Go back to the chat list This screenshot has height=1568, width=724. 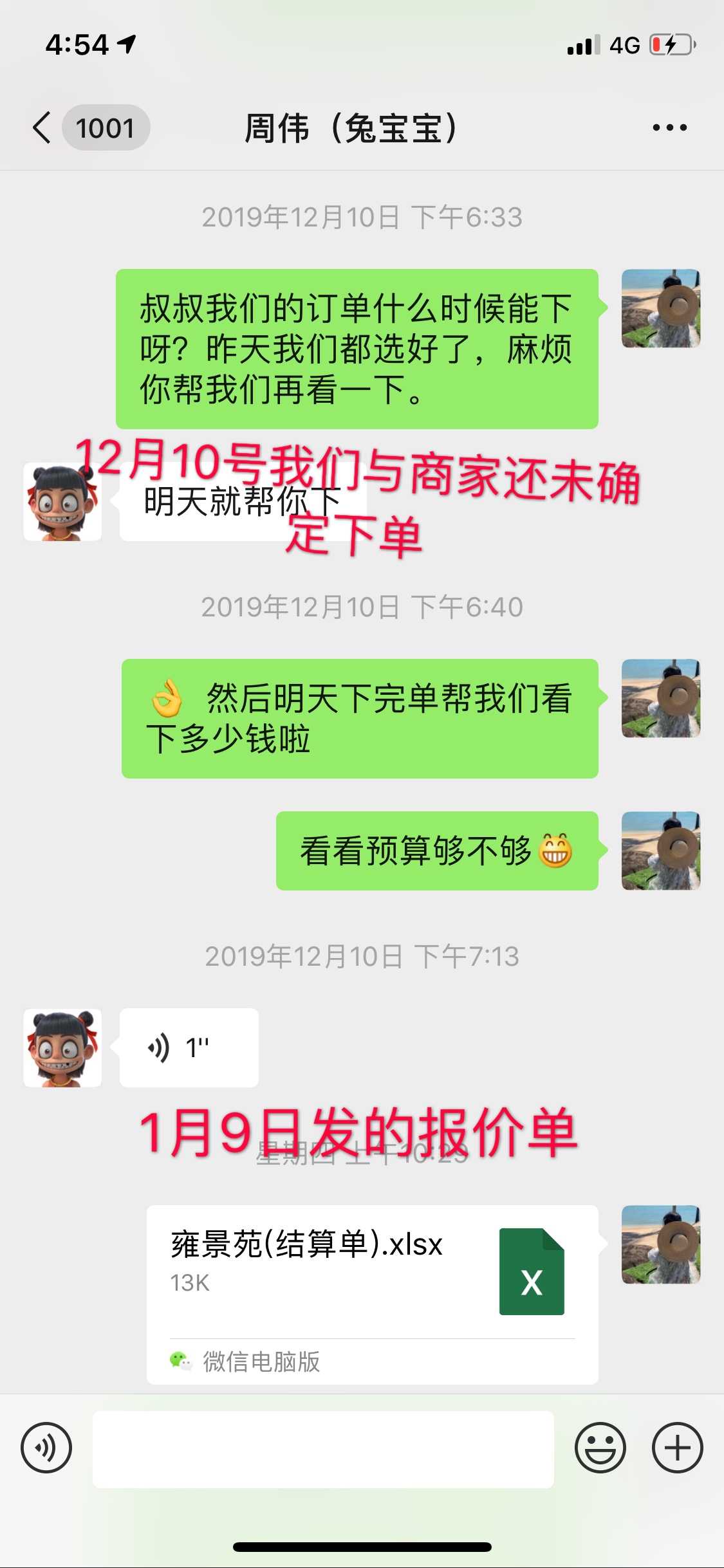click(x=42, y=127)
